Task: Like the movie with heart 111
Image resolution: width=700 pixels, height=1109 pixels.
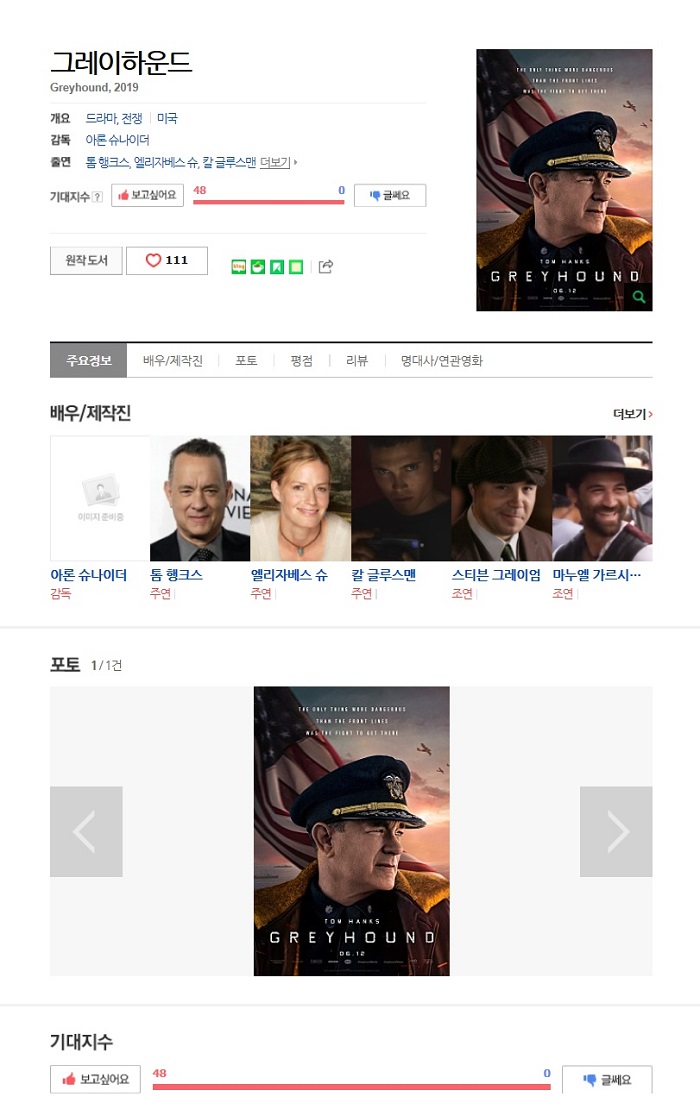Action: click(x=167, y=260)
